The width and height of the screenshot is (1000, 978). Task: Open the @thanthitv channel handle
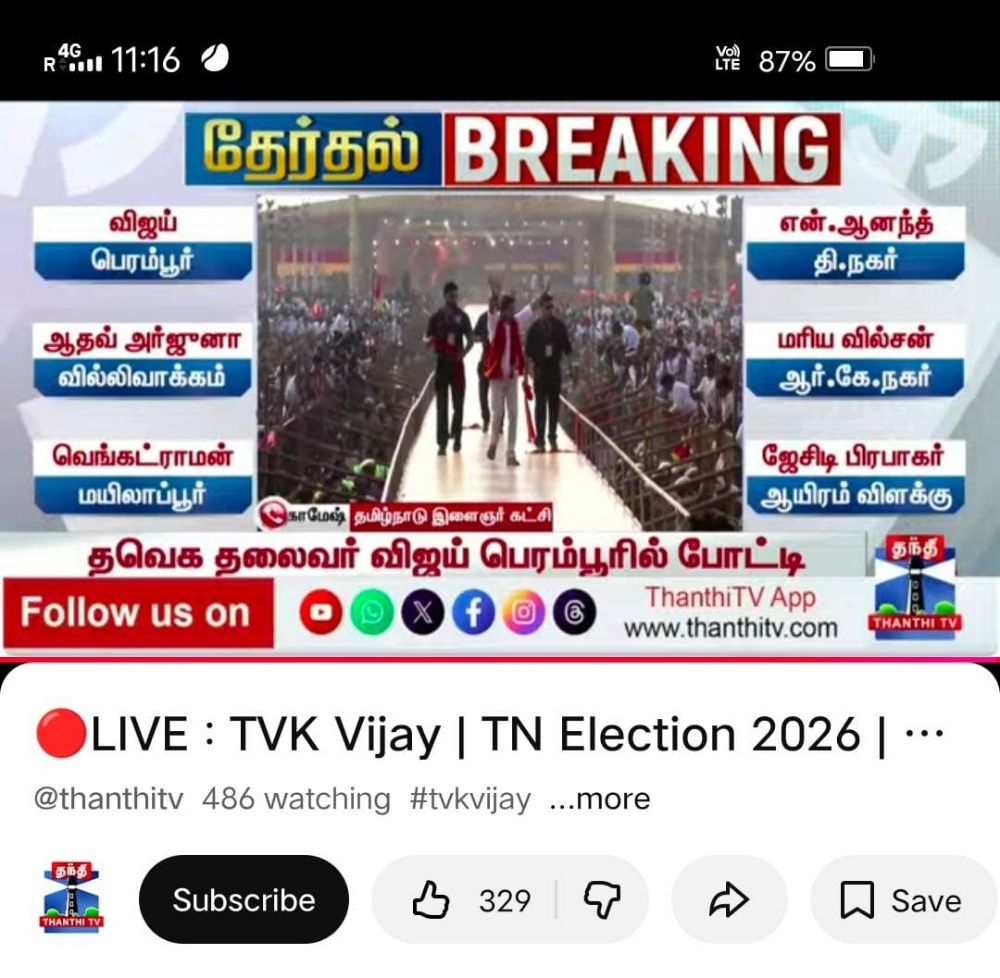(108, 798)
